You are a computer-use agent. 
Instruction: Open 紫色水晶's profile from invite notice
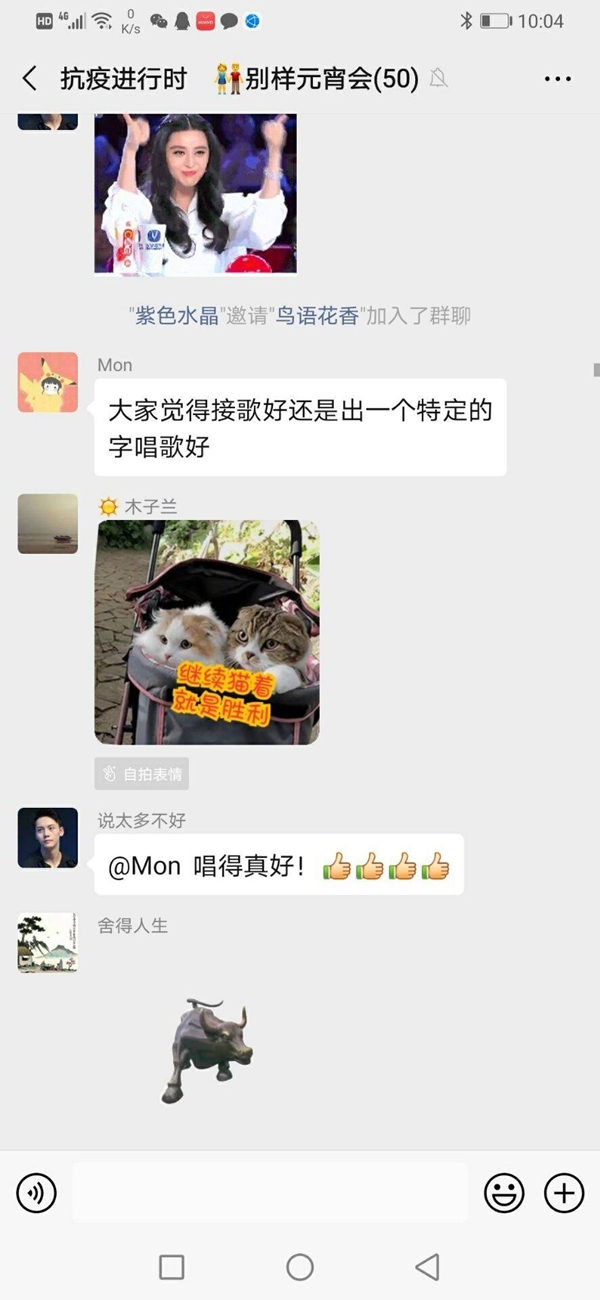point(176,316)
